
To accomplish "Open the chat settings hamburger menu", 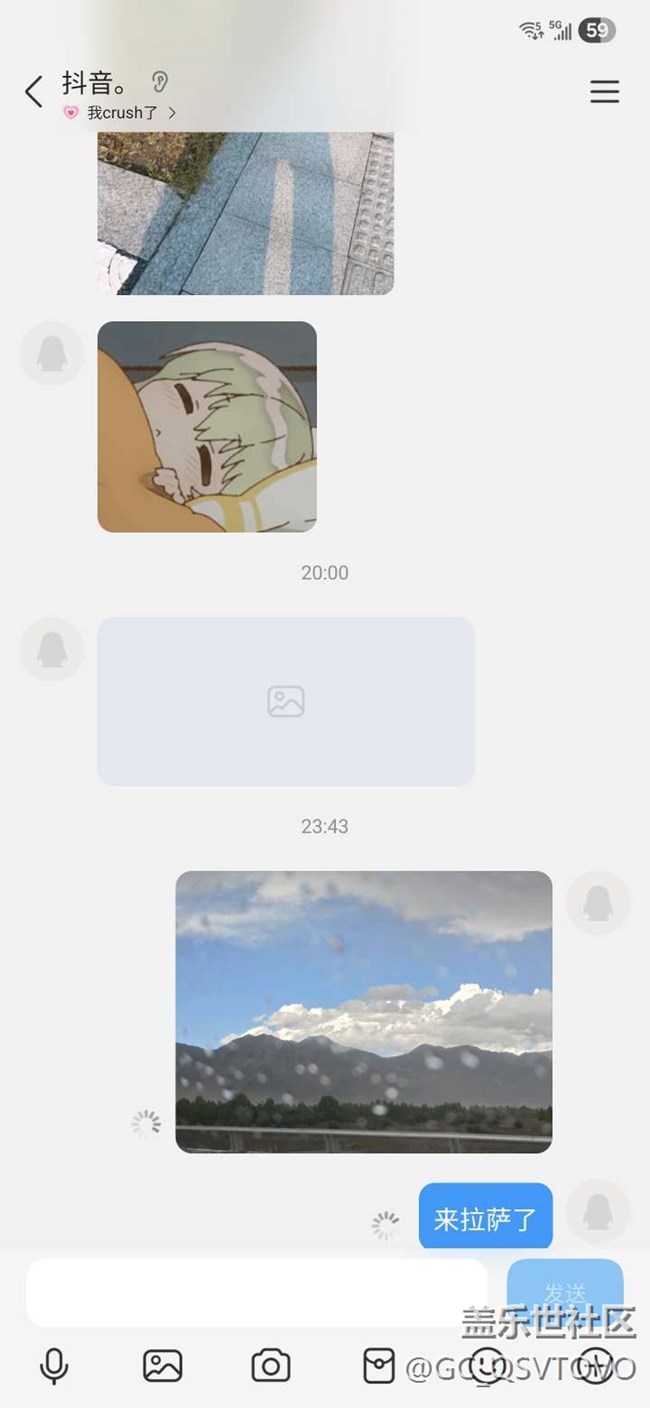I will pyautogui.click(x=604, y=92).
